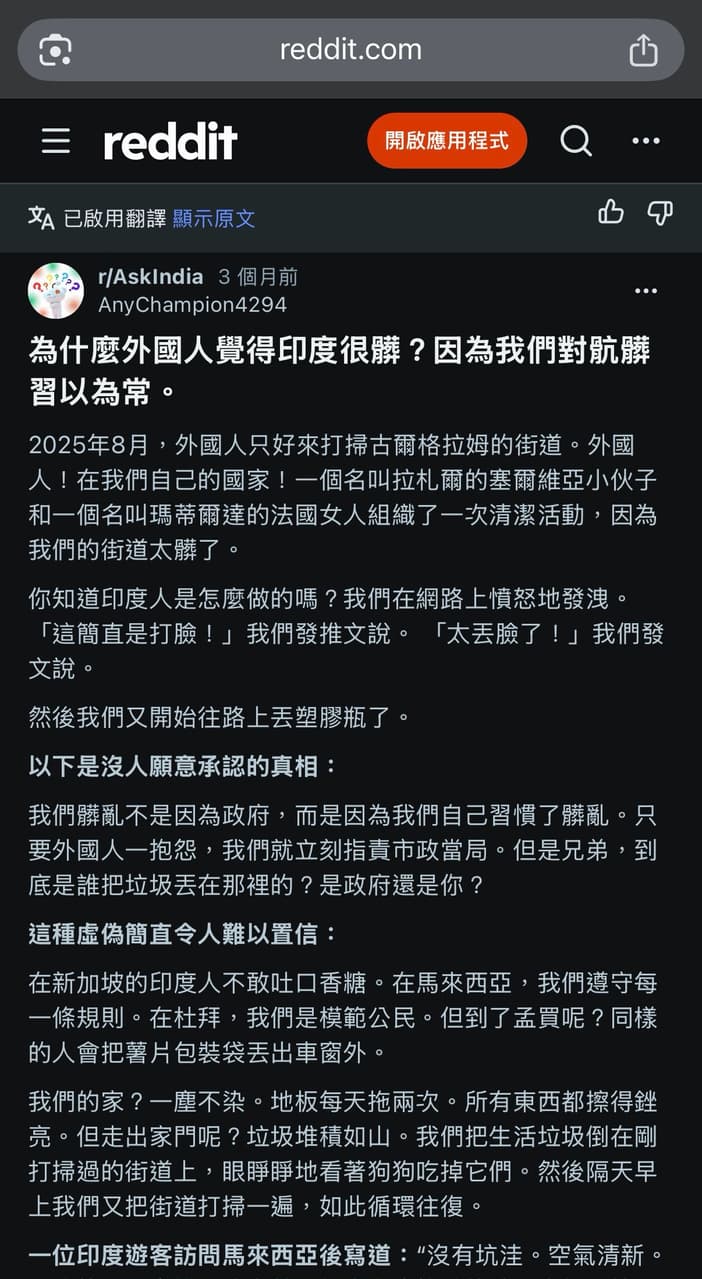
Task: Open the post options three-dot menu
Action: tap(646, 291)
